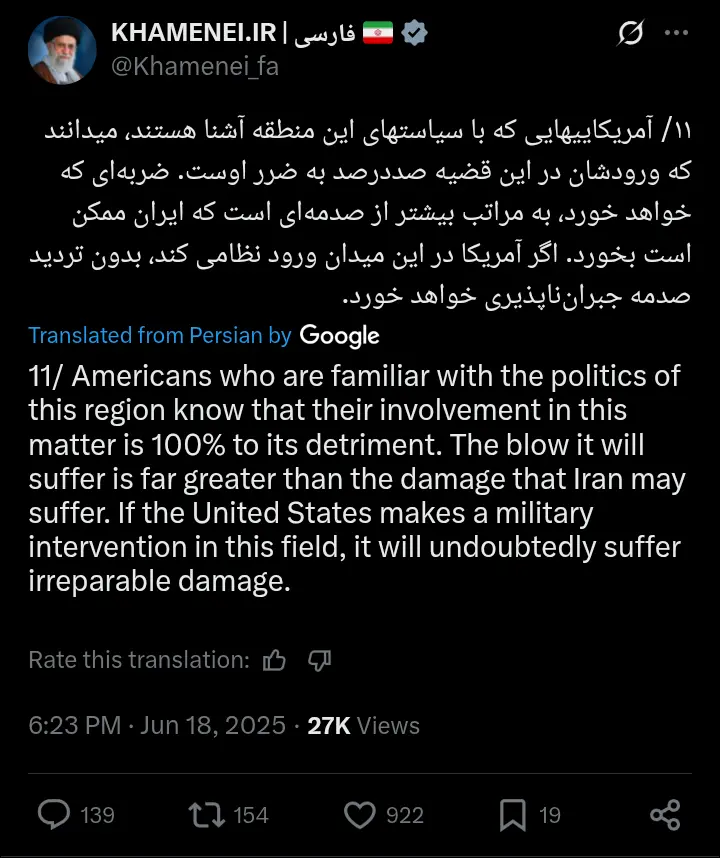Bookmark this post
This screenshot has height=858, width=720.
click(x=513, y=815)
